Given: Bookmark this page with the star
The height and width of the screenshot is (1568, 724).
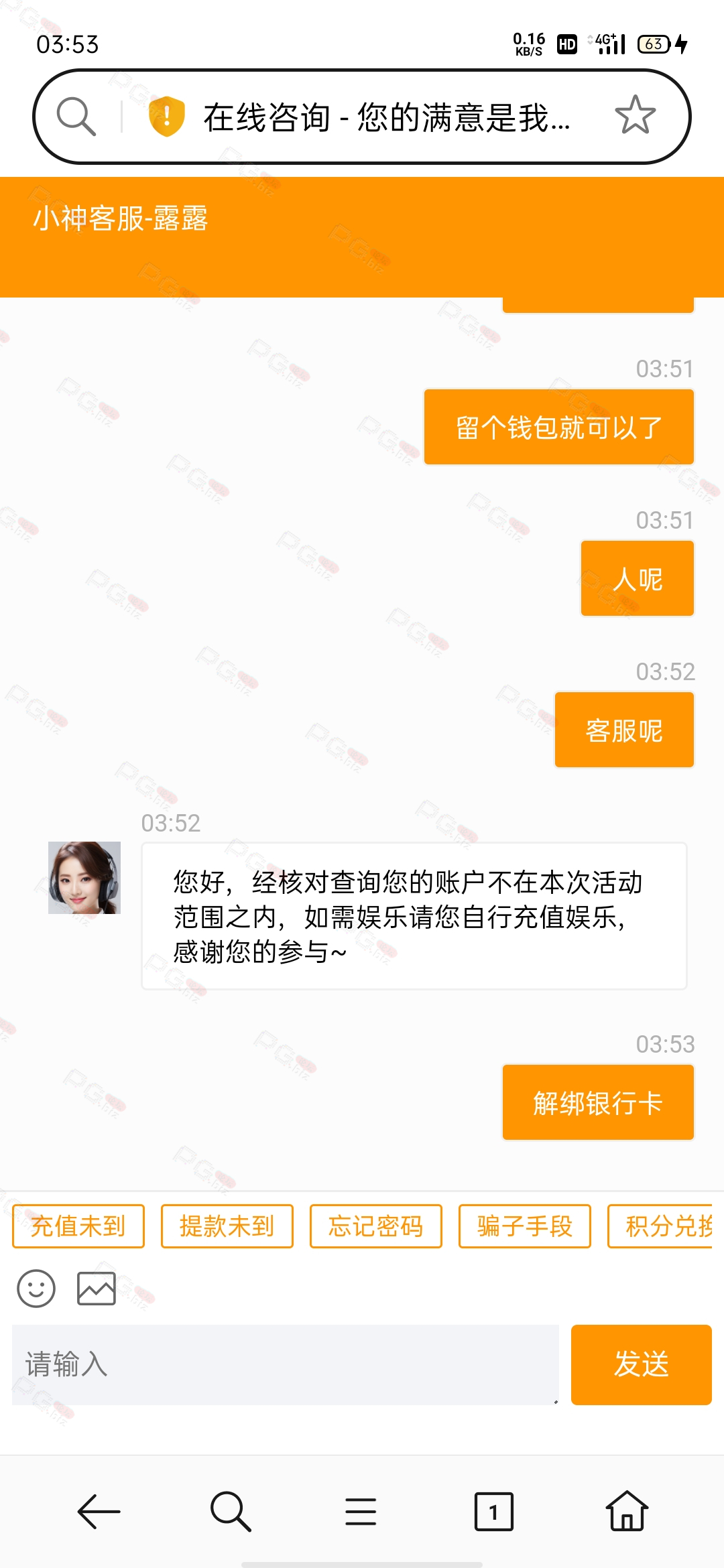Looking at the screenshot, I should pos(634,116).
